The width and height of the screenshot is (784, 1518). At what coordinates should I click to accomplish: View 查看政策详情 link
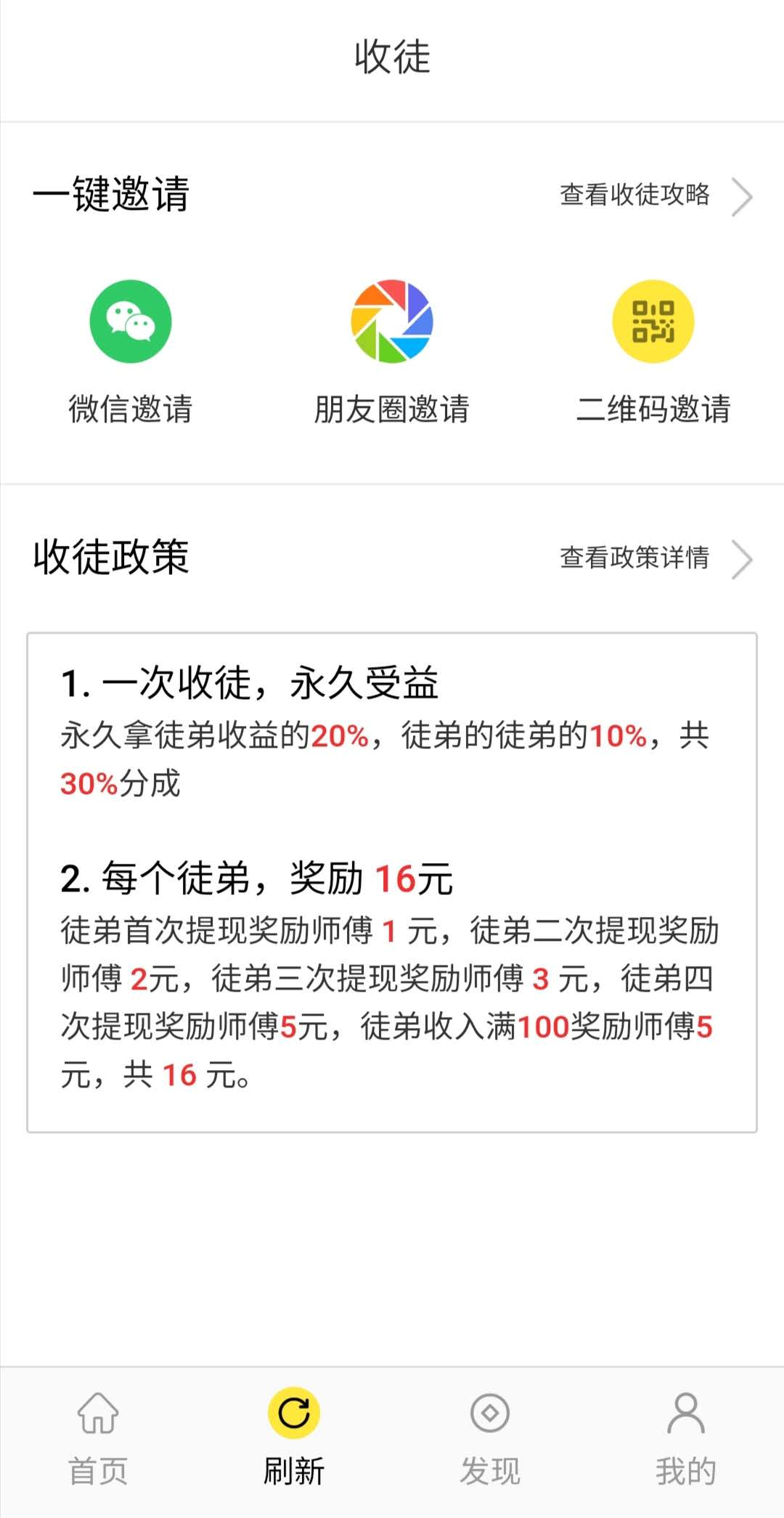coord(656,558)
